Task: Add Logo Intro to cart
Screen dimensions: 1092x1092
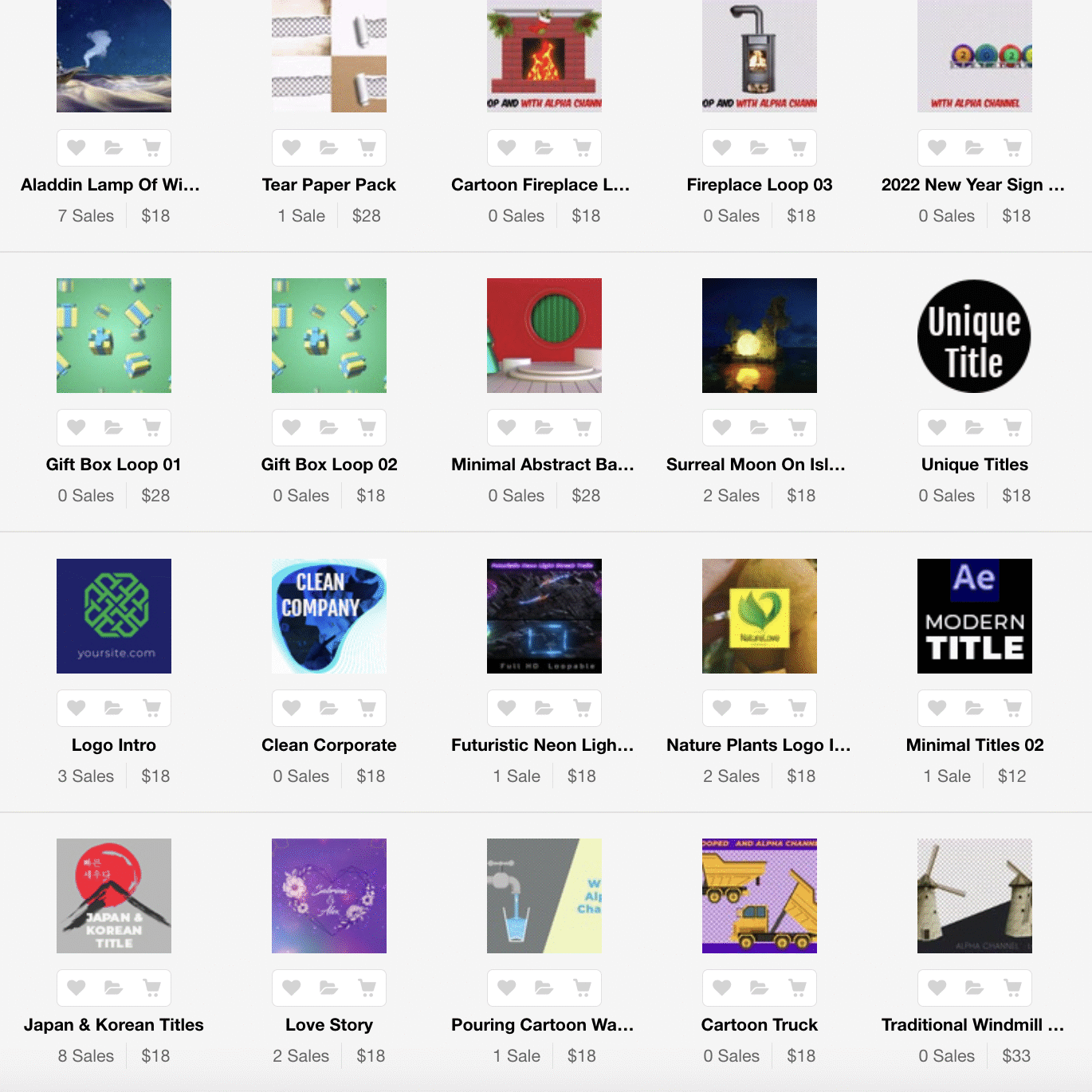Action: tap(151, 708)
